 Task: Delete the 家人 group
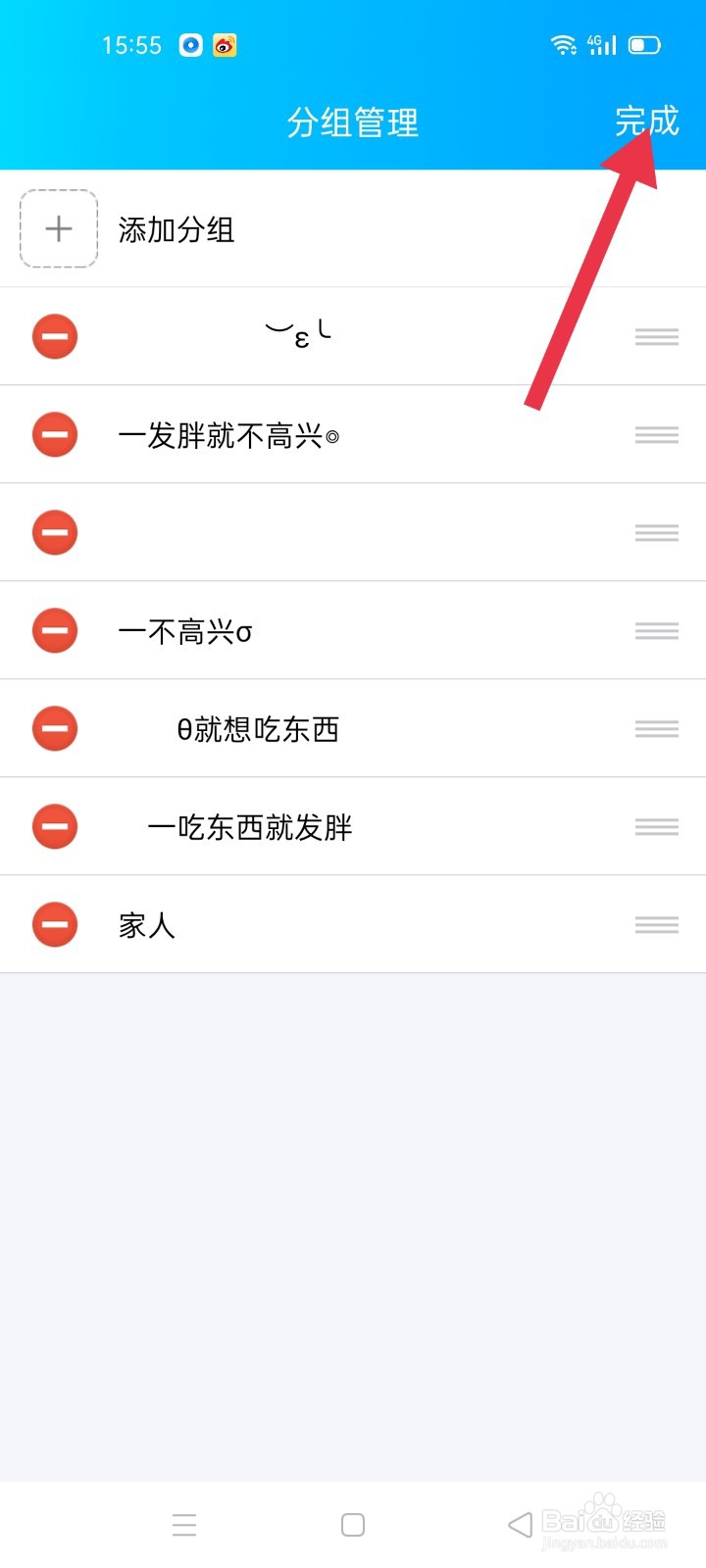[55, 924]
